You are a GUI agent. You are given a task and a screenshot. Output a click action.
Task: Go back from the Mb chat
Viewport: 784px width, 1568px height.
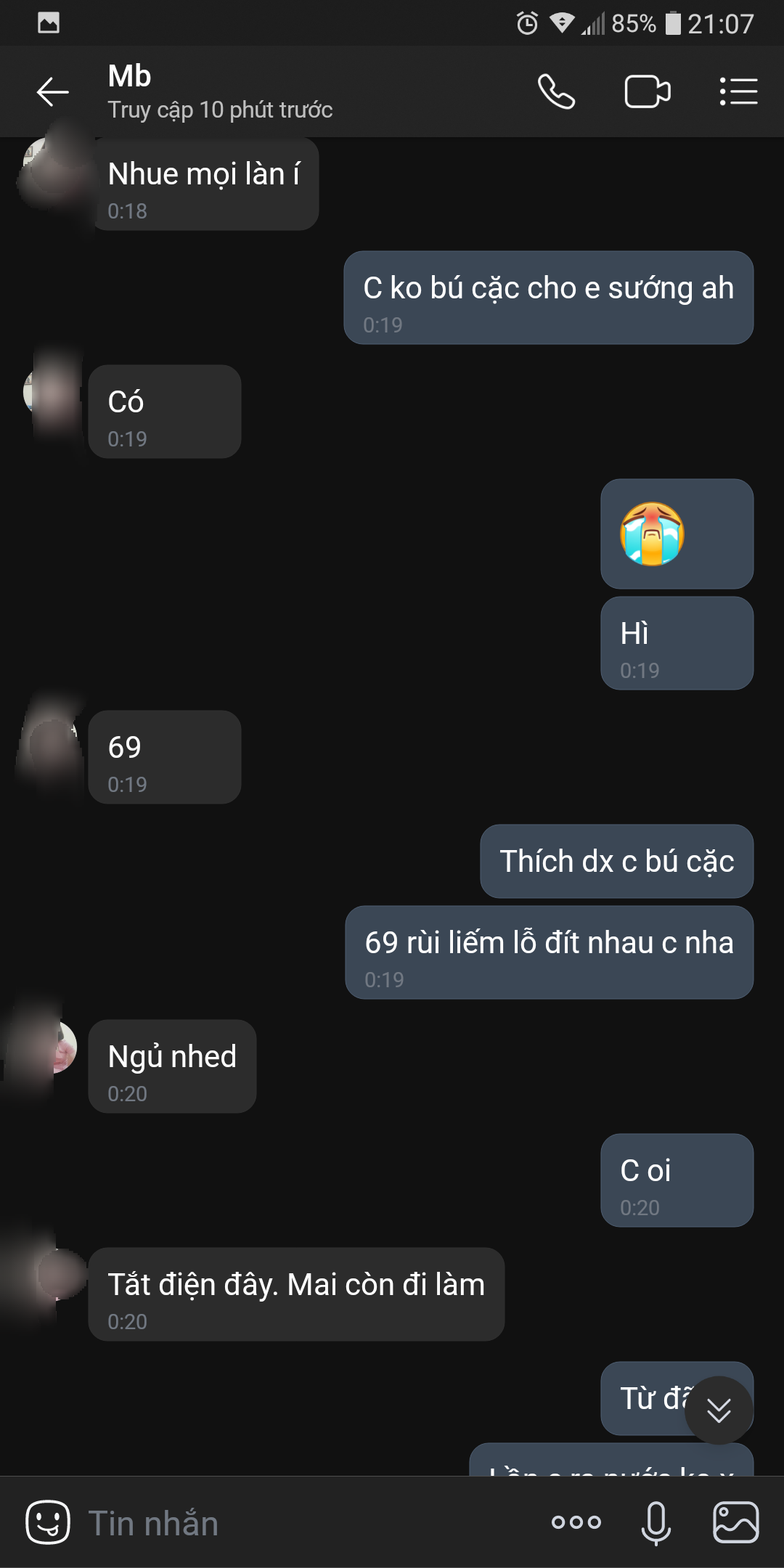pyautogui.click(x=52, y=92)
